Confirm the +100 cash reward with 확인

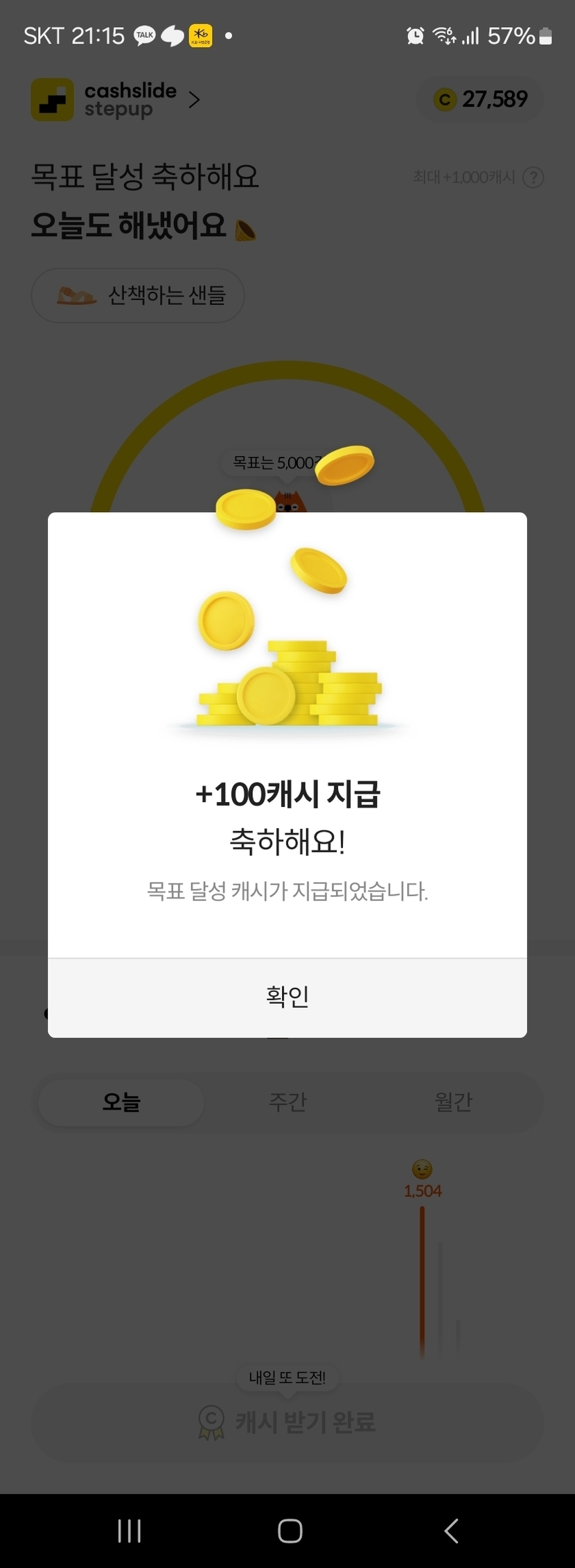[287, 997]
